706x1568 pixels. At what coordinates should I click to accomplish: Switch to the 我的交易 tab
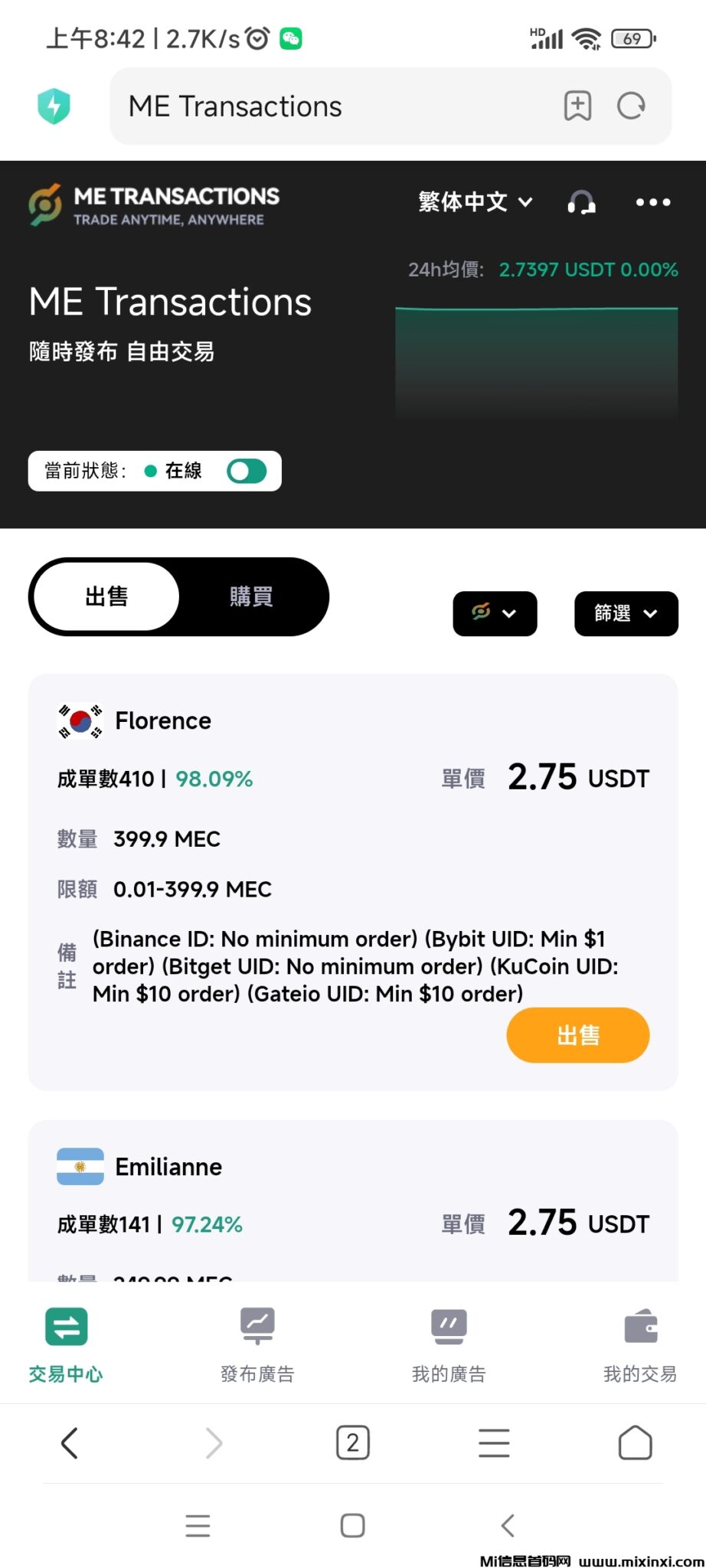(640, 1345)
